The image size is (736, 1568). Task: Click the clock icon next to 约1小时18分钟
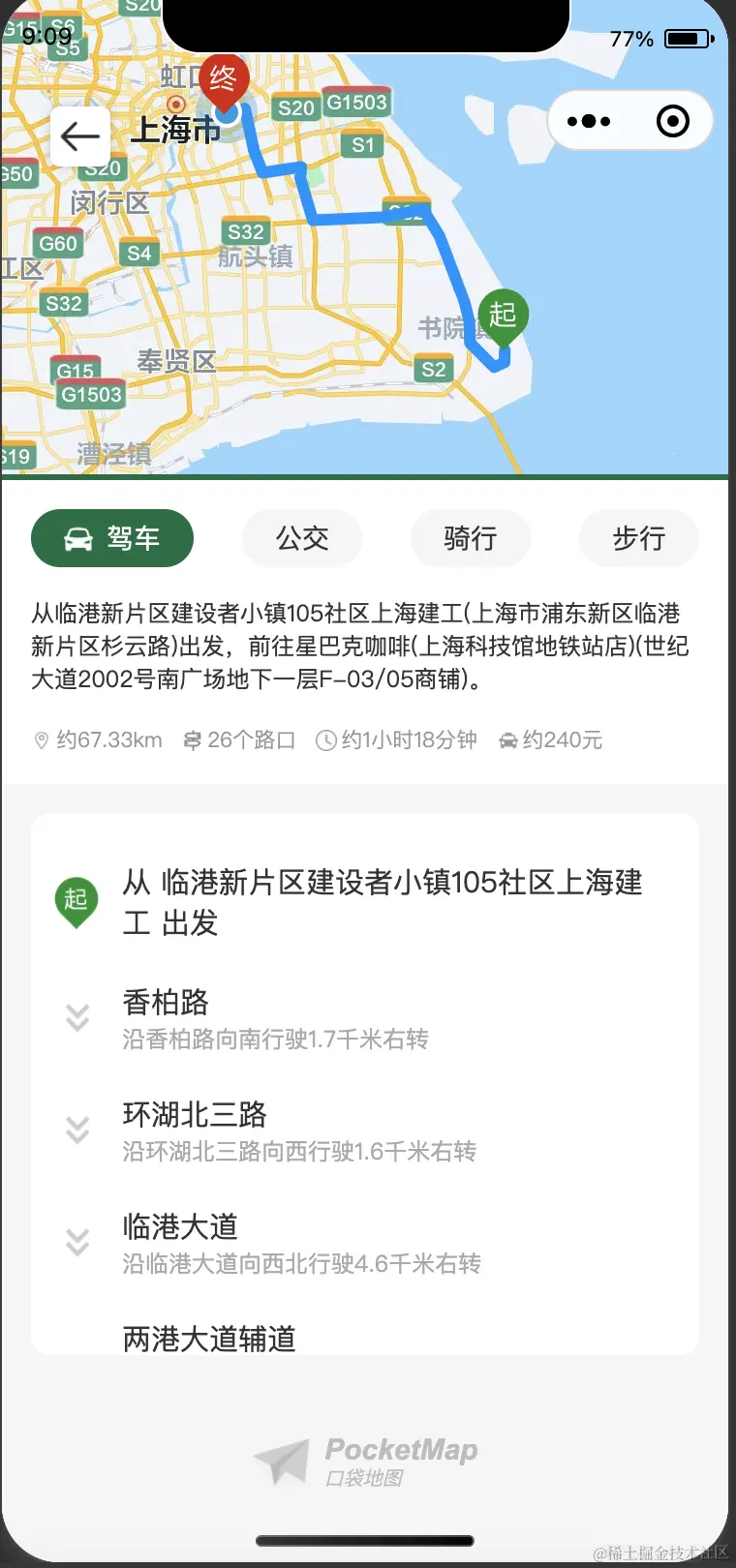click(x=323, y=739)
